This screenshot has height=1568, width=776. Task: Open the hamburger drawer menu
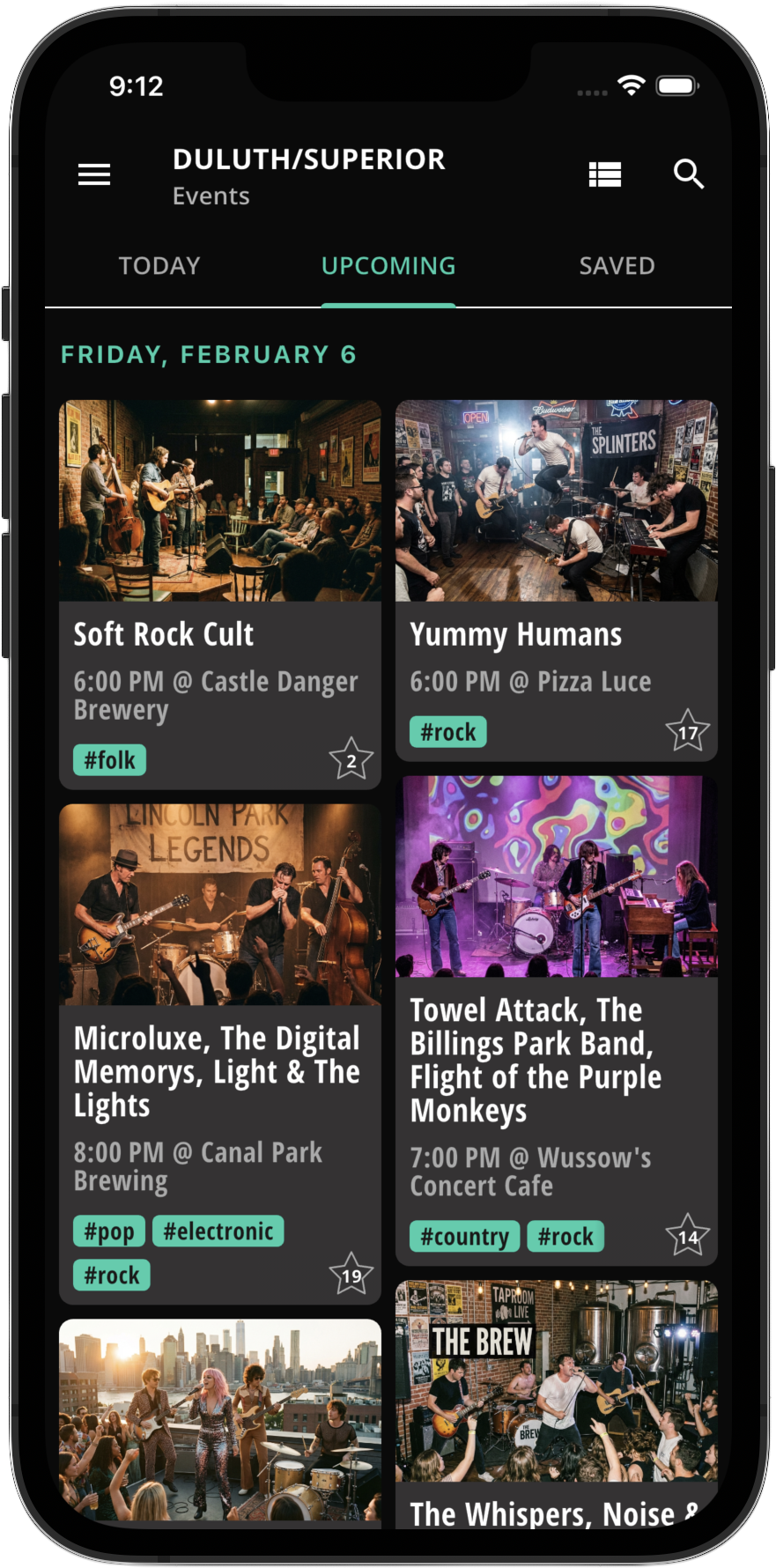pos(94,174)
